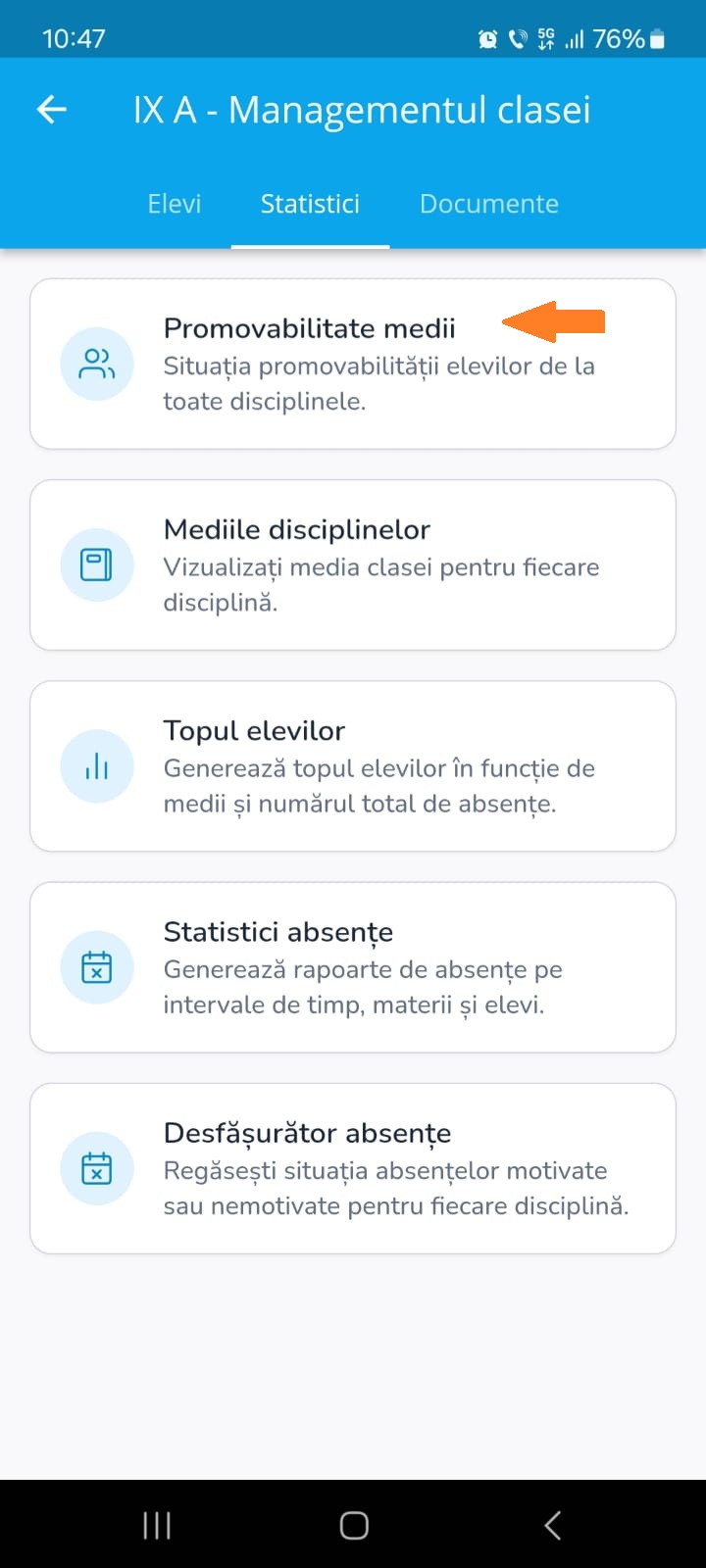706x1568 pixels.
Task: Open Statistici absențe reports
Action: [x=353, y=967]
